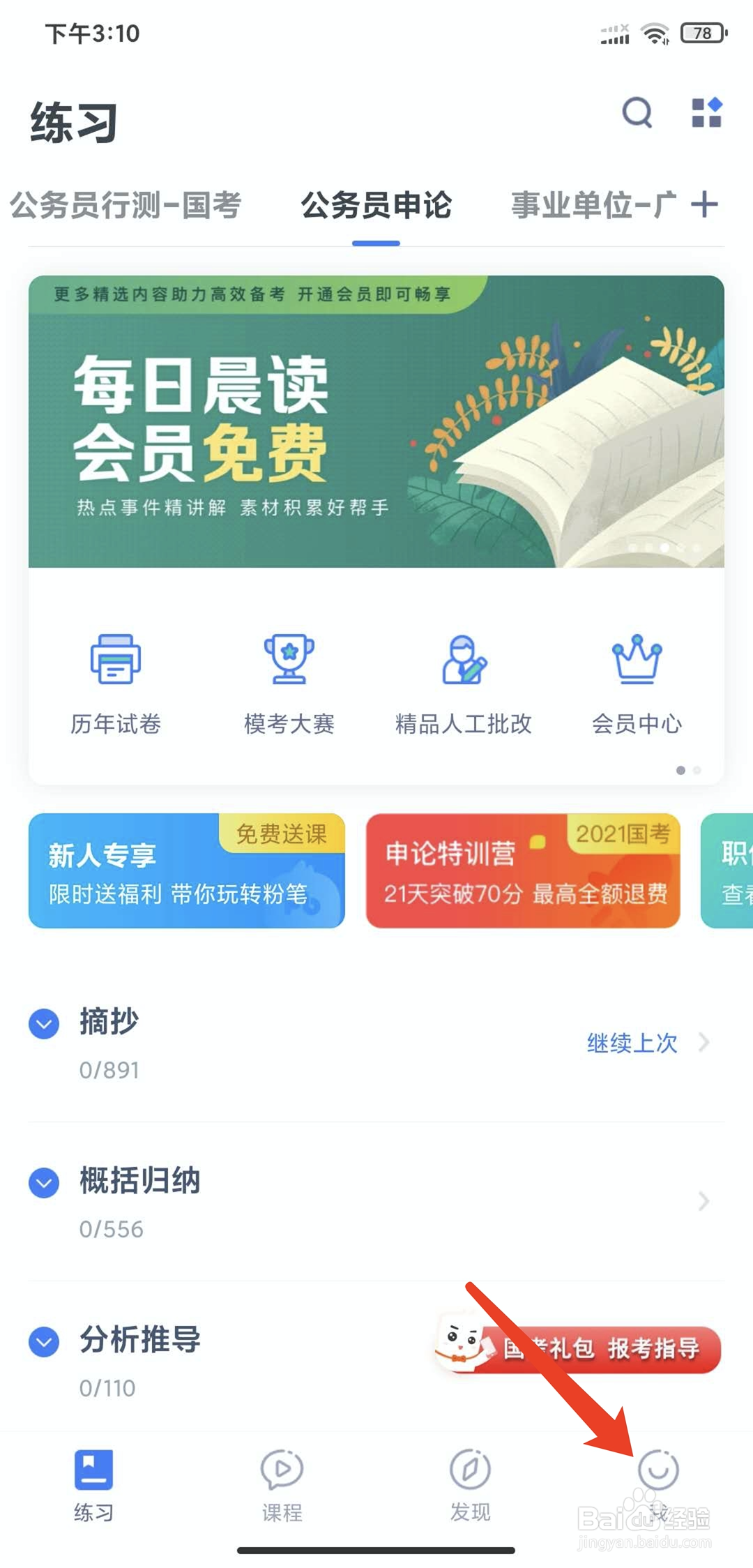753x1568 pixels.
Task: Collapse the 摘抄 section
Action: pos(44,1024)
